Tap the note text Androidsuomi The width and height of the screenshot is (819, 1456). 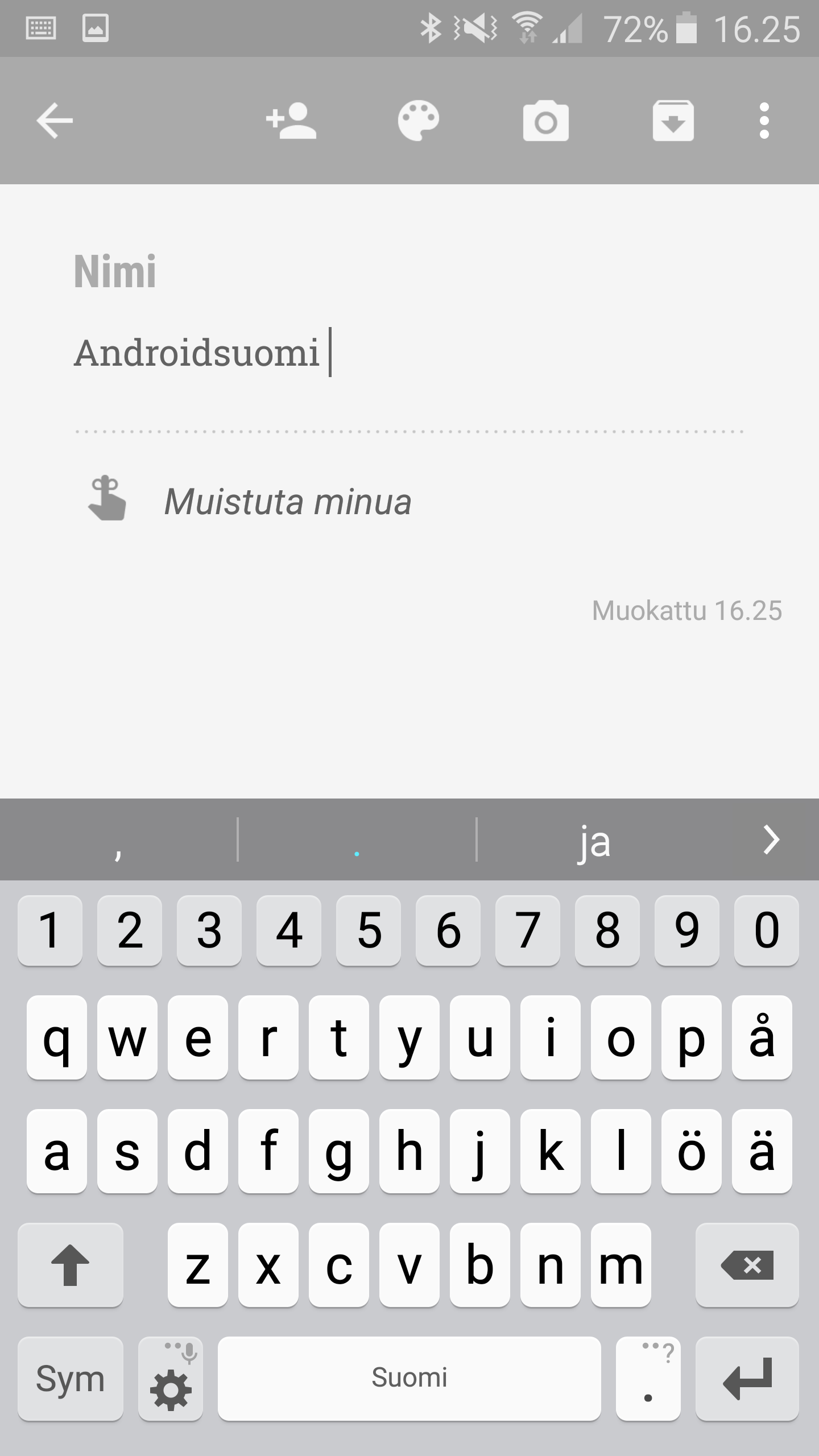pyautogui.click(x=197, y=353)
